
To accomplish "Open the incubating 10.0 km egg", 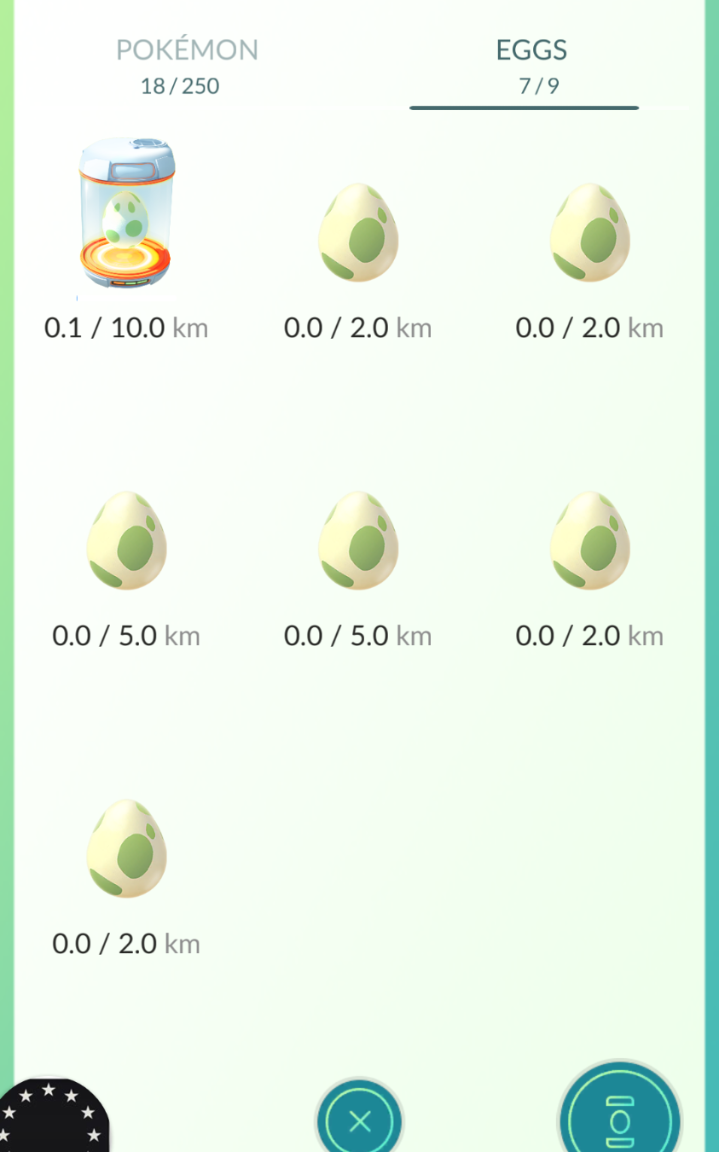I will pos(127,216).
